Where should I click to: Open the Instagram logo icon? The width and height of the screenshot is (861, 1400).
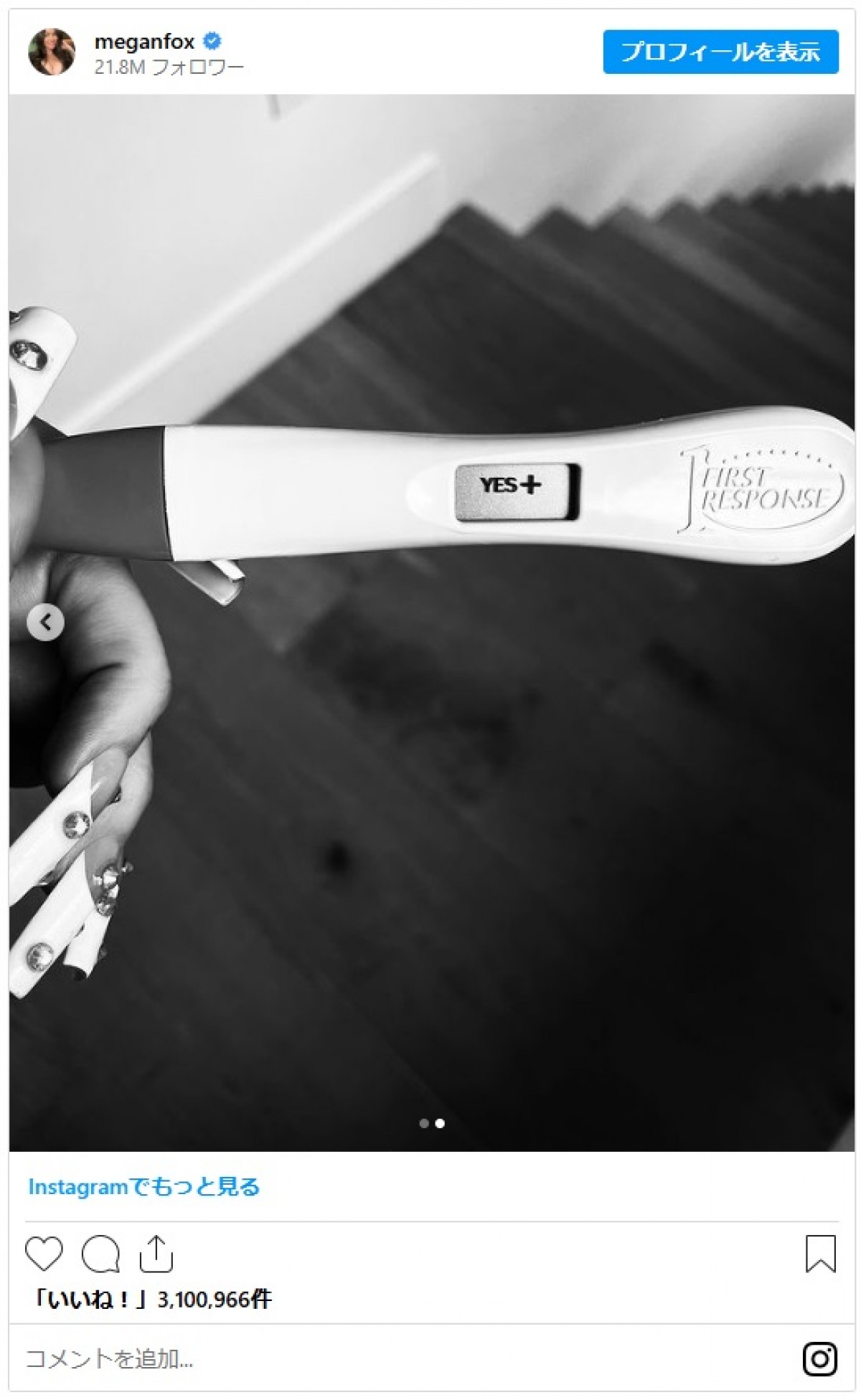point(820,1358)
